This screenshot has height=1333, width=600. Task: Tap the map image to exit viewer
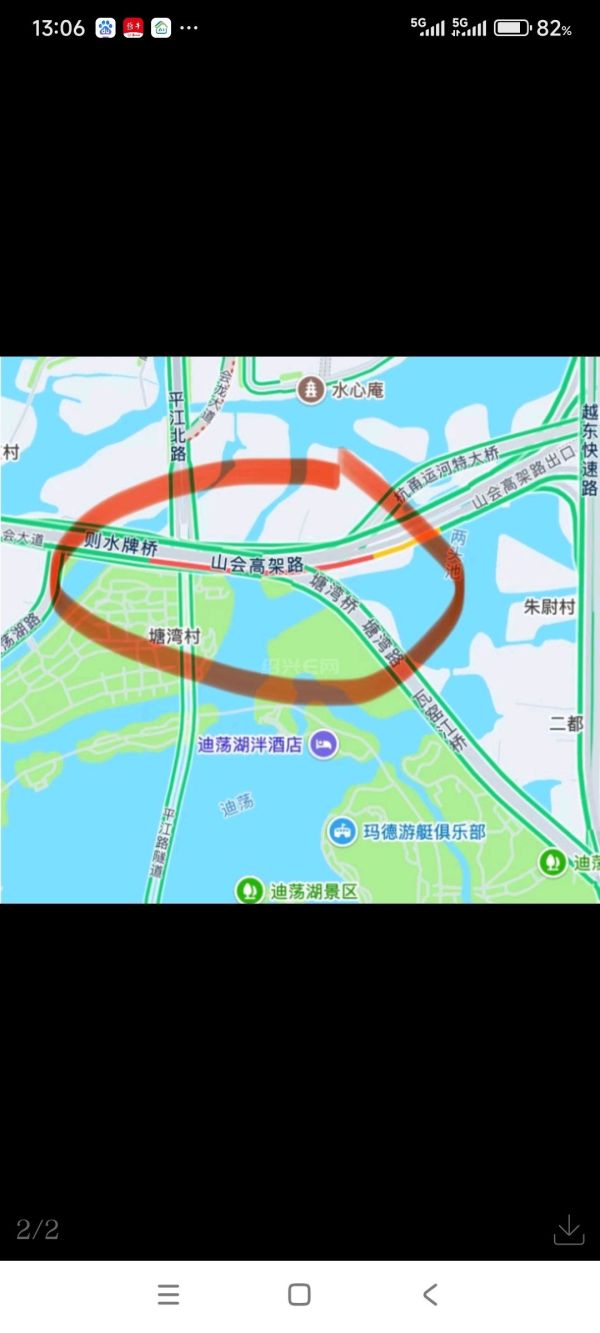coord(300,629)
